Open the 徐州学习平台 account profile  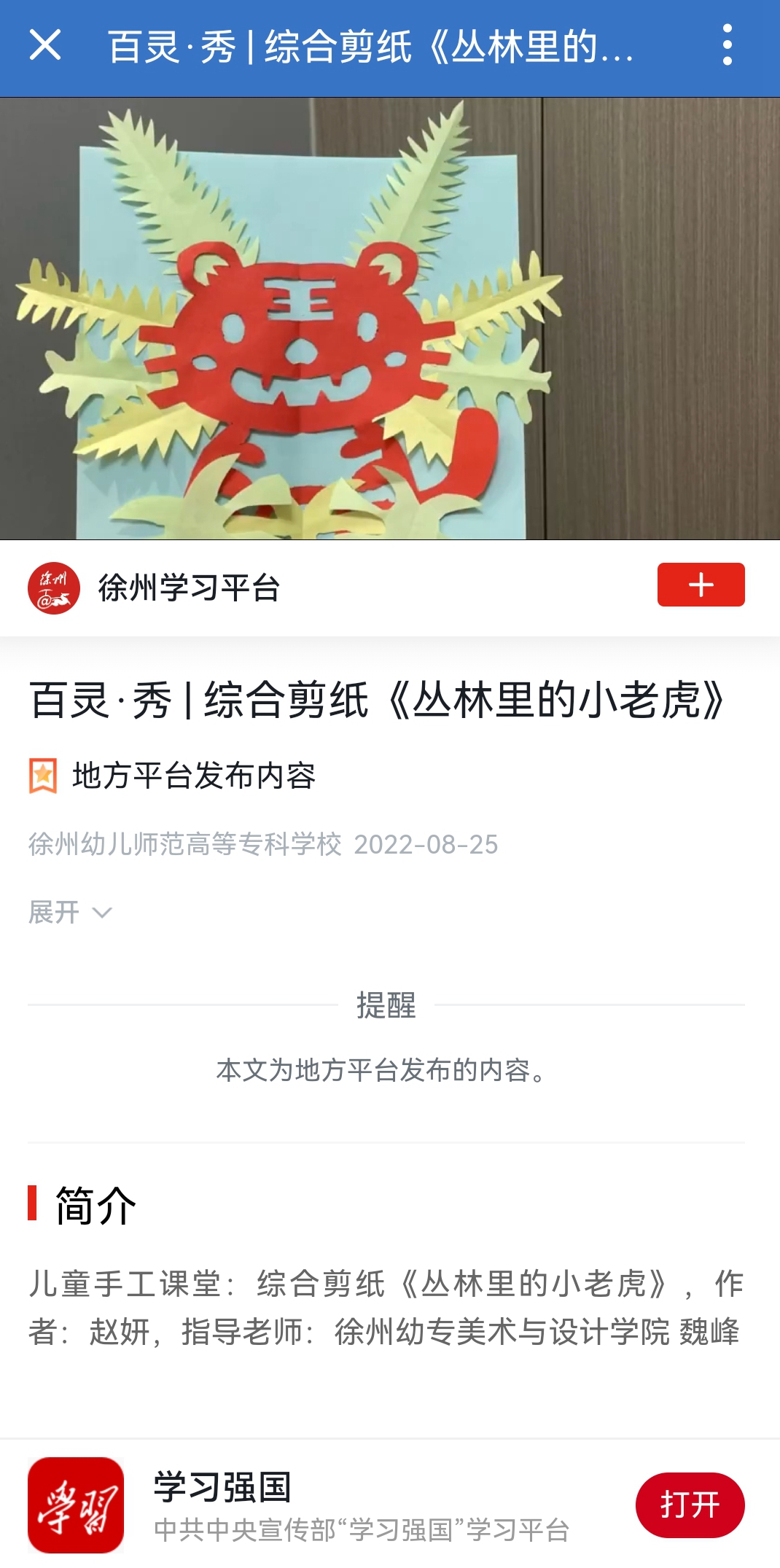(188, 588)
